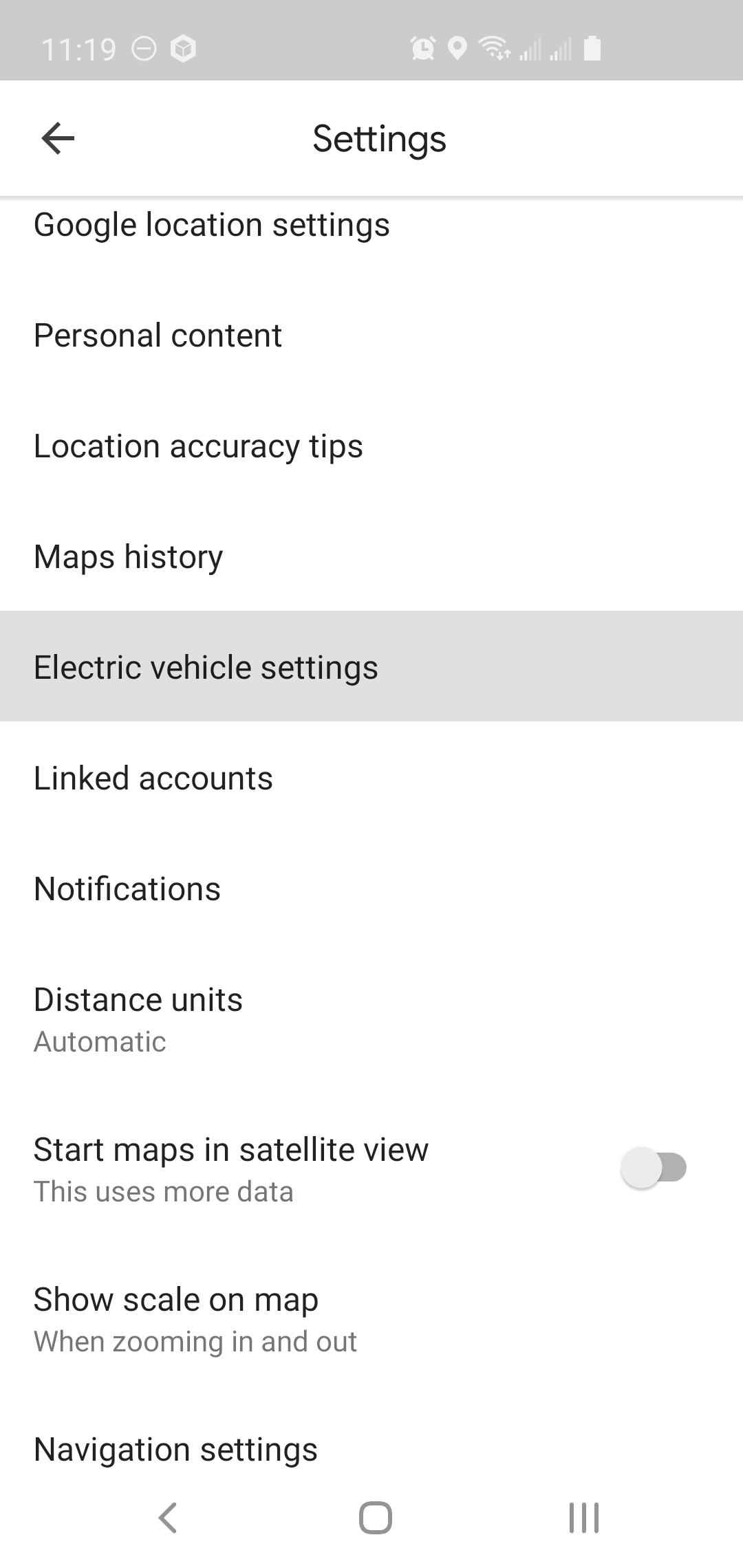
Task: Change Distance units
Action: point(138,1019)
